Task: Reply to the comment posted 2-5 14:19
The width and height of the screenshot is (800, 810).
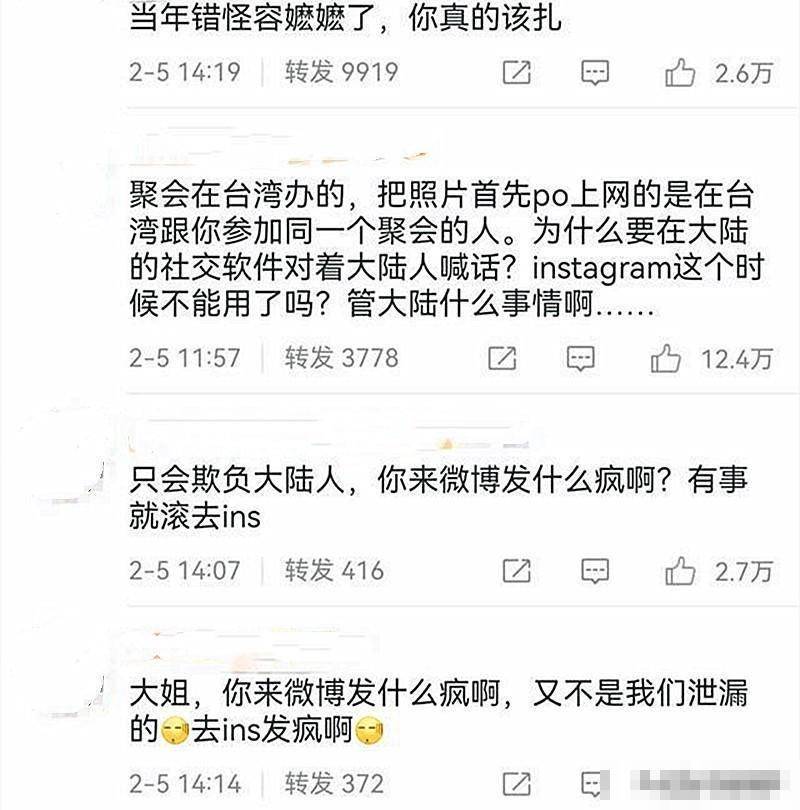Action: click(x=595, y=73)
